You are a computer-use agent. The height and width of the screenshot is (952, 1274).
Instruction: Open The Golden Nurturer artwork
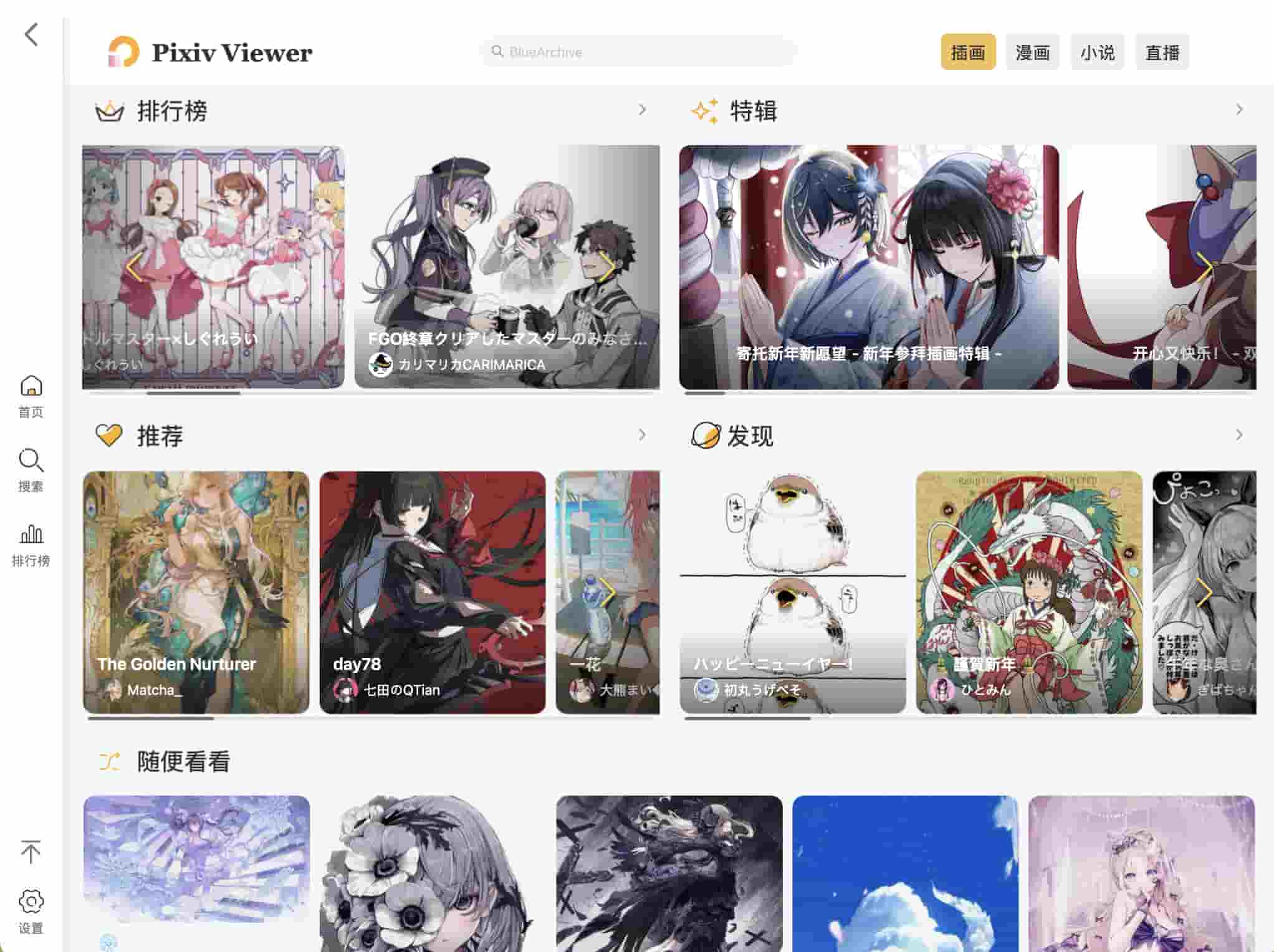196,592
